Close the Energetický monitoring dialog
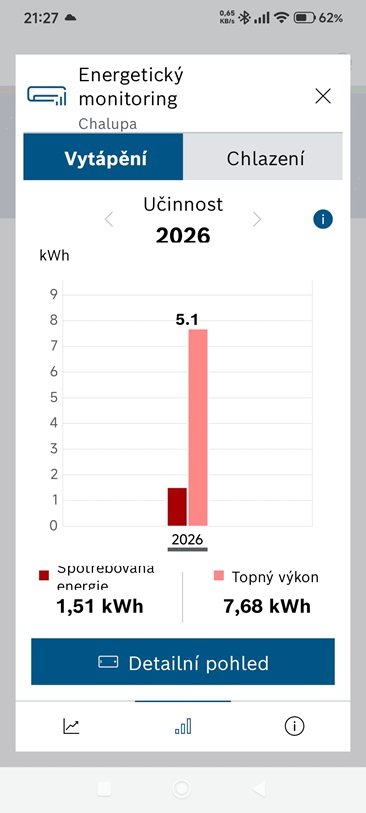 coord(323,96)
